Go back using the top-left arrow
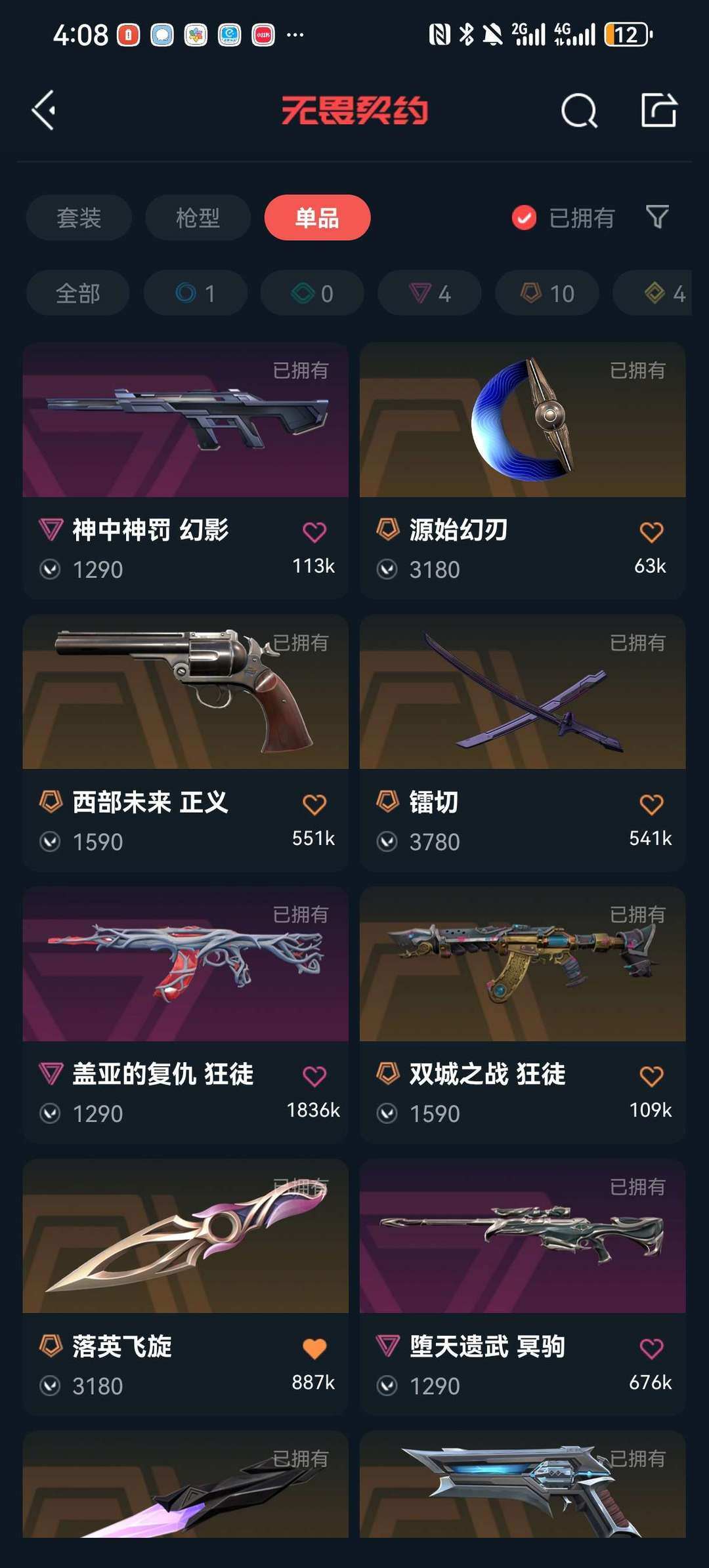Screen dimensions: 709x1568 click(44, 110)
